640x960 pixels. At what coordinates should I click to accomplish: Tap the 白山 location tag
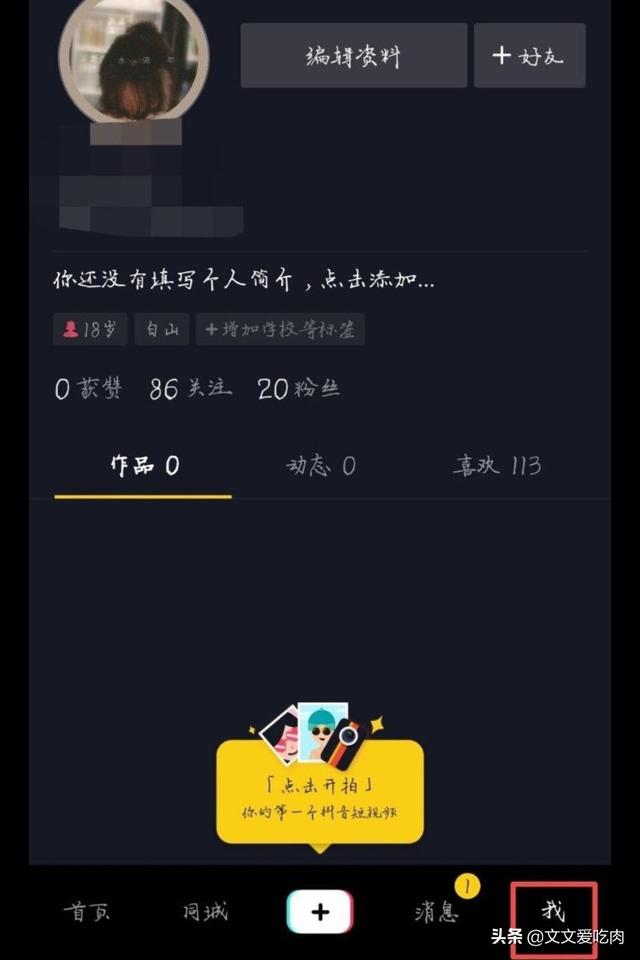point(161,329)
